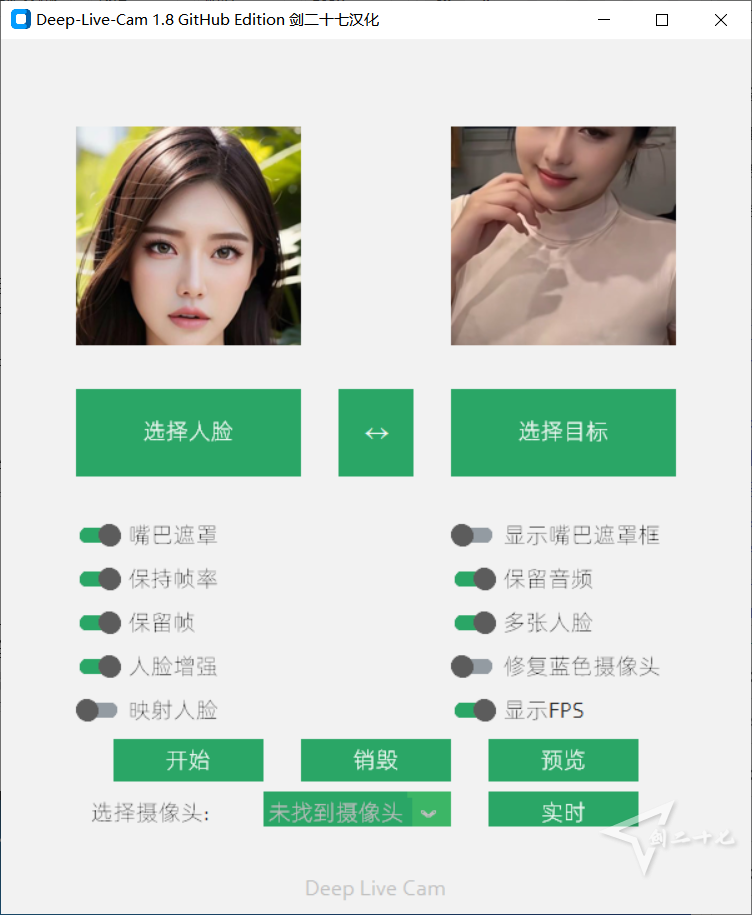Disable the 嘴巴遮罩 toggle
This screenshot has width=752, height=915.
coord(100,535)
